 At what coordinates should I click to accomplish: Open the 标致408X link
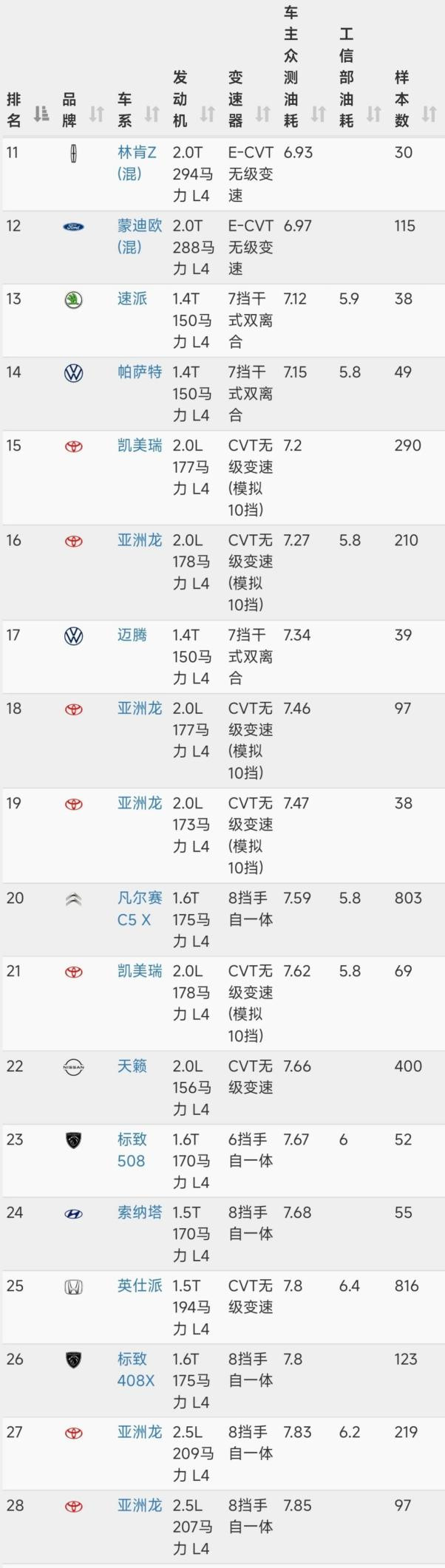click(x=135, y=1369)
